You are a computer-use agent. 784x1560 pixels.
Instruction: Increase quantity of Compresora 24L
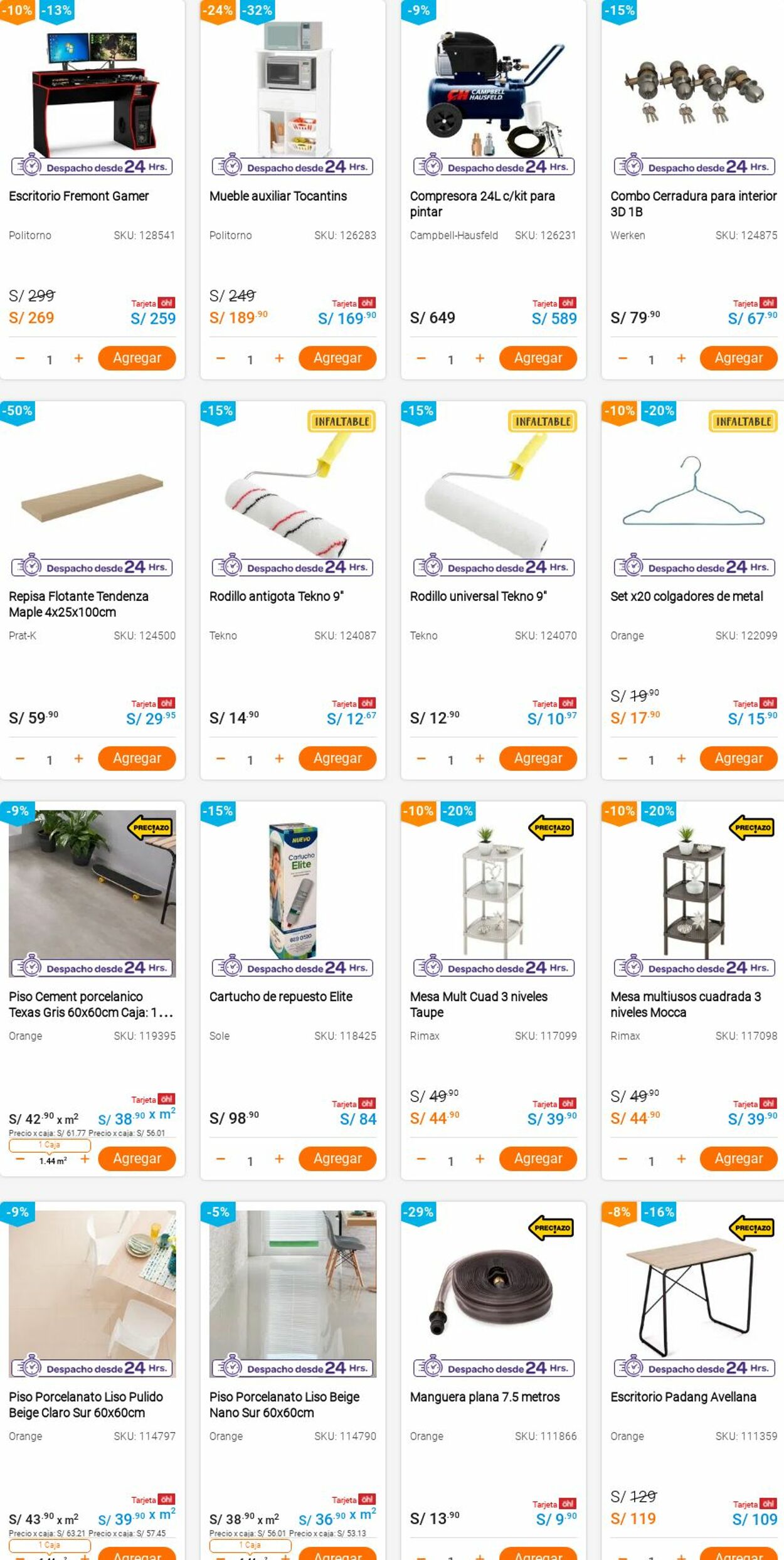(x=480, y=358)
